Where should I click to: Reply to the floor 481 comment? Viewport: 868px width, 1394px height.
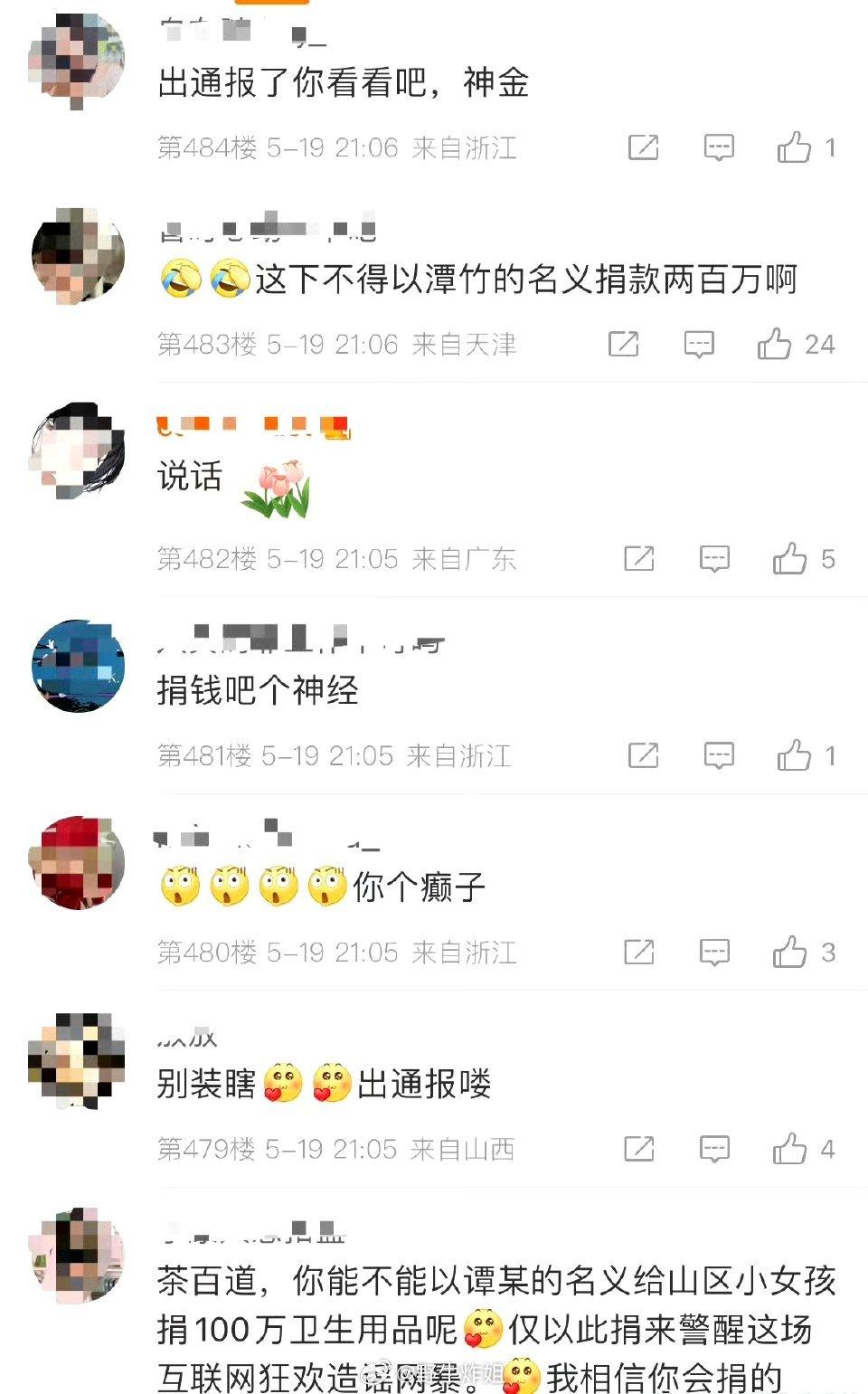(x=719, y=755)
